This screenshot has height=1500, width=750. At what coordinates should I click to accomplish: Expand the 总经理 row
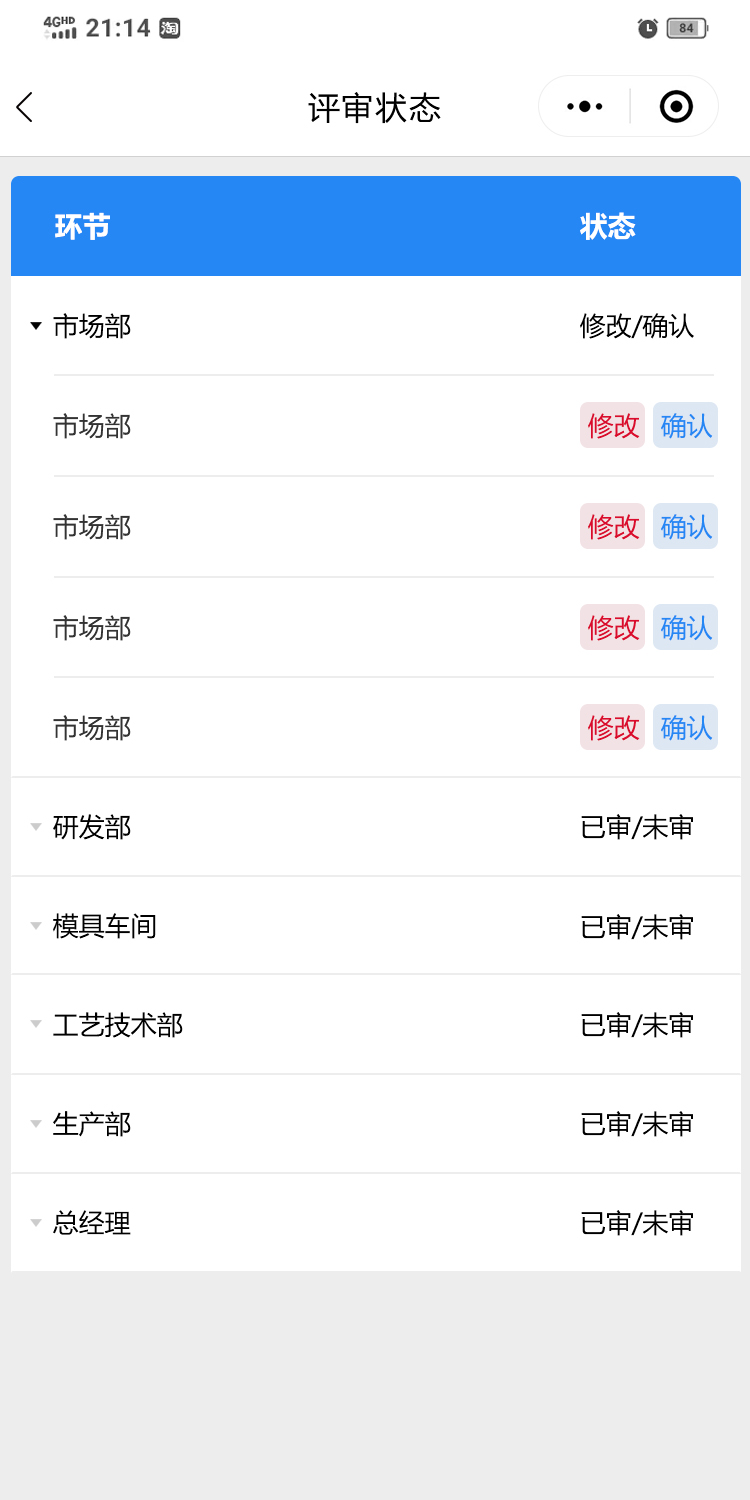37,1223
